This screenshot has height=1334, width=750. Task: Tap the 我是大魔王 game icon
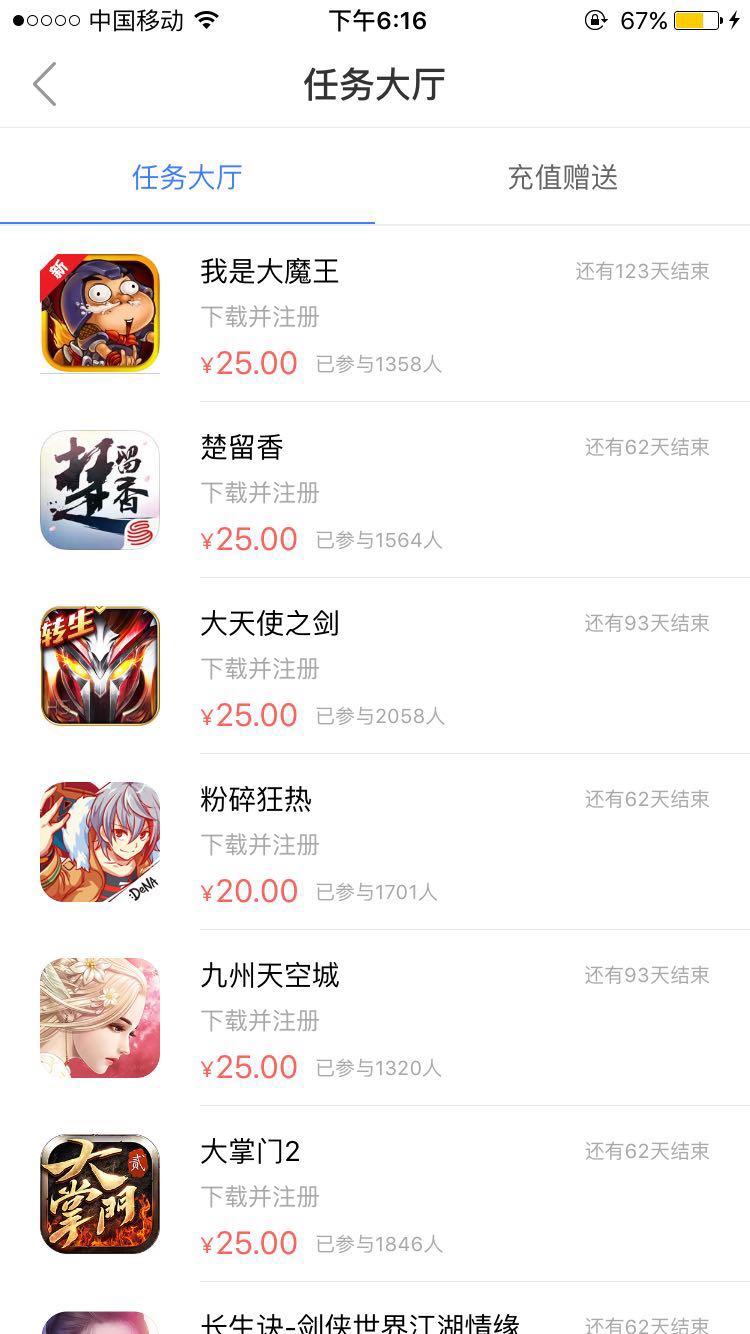100,313
